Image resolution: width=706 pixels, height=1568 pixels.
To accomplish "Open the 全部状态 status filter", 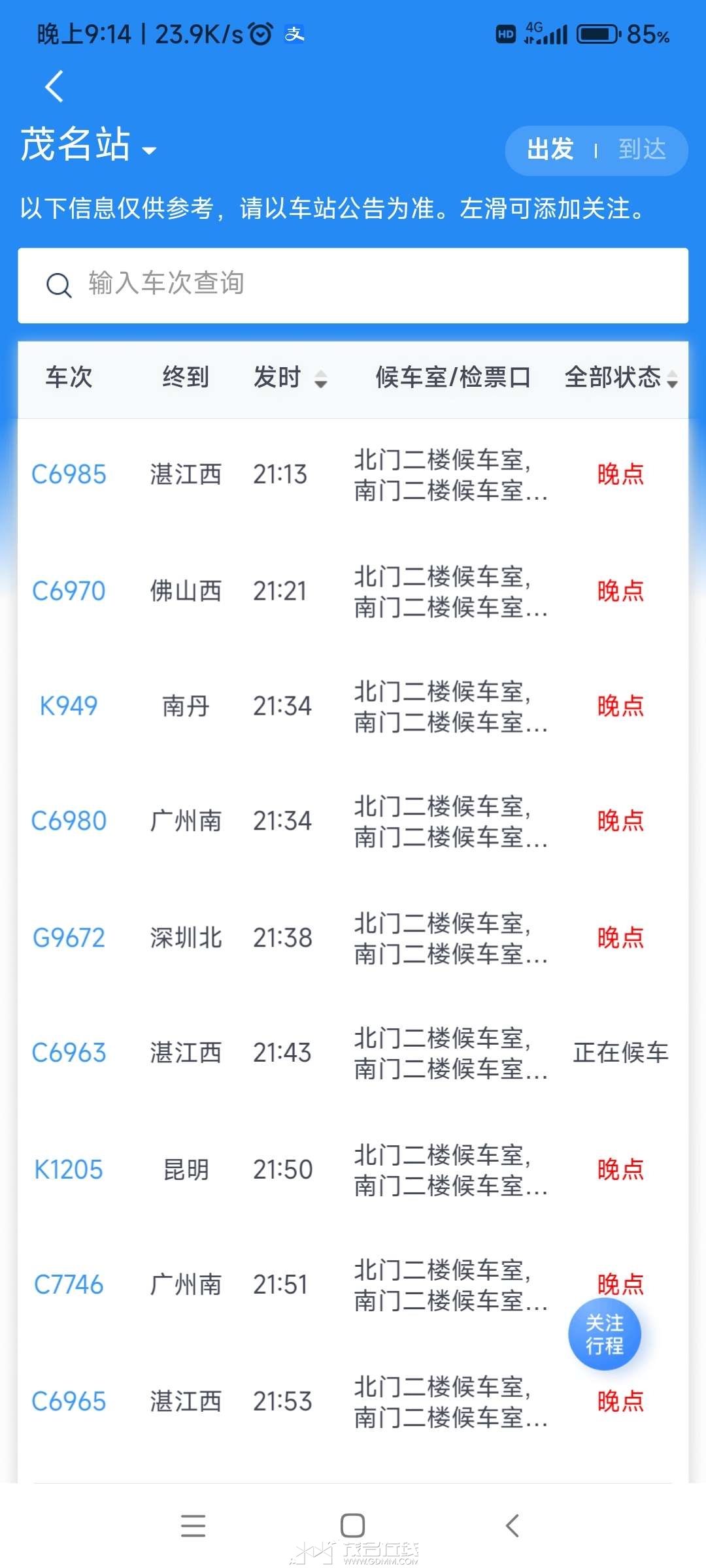I will point(620,378).
